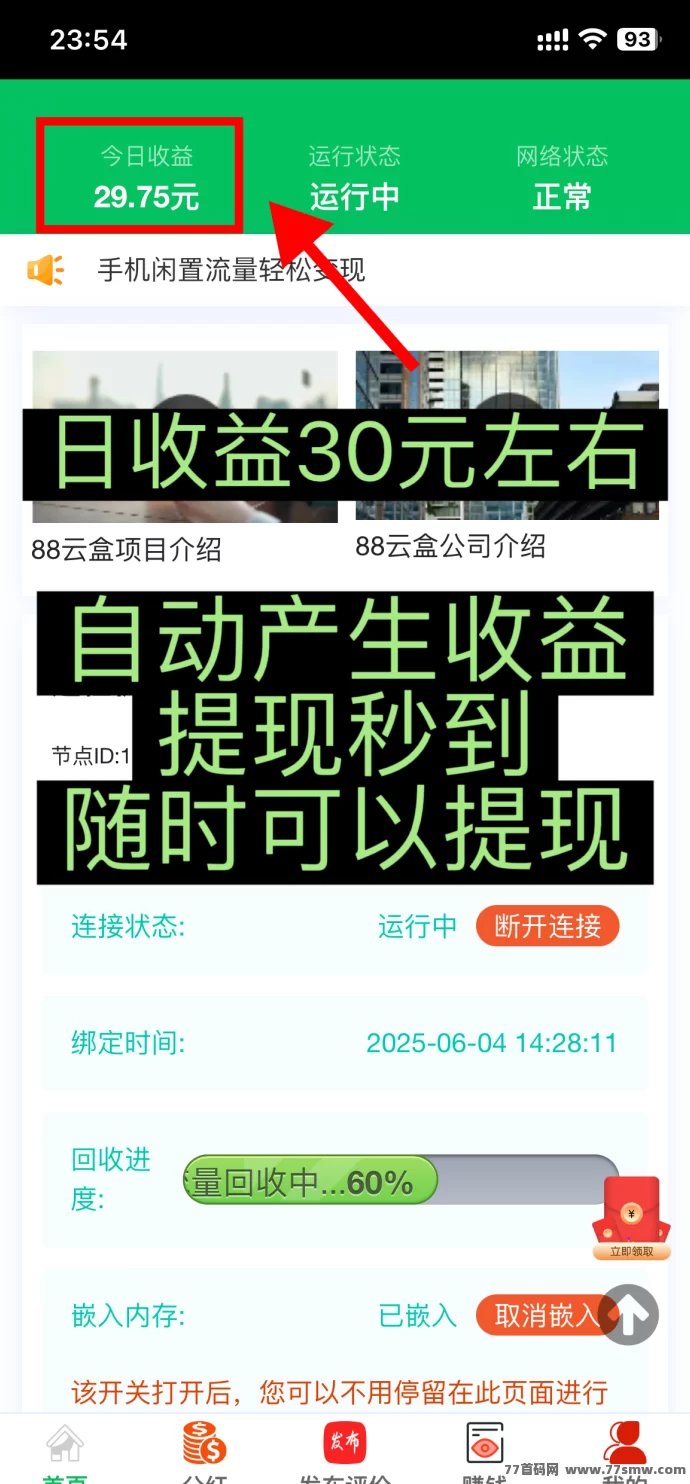Jump back to top with the up arrow
Screen dimensions: 690x1484
(x=629, y=1315)
